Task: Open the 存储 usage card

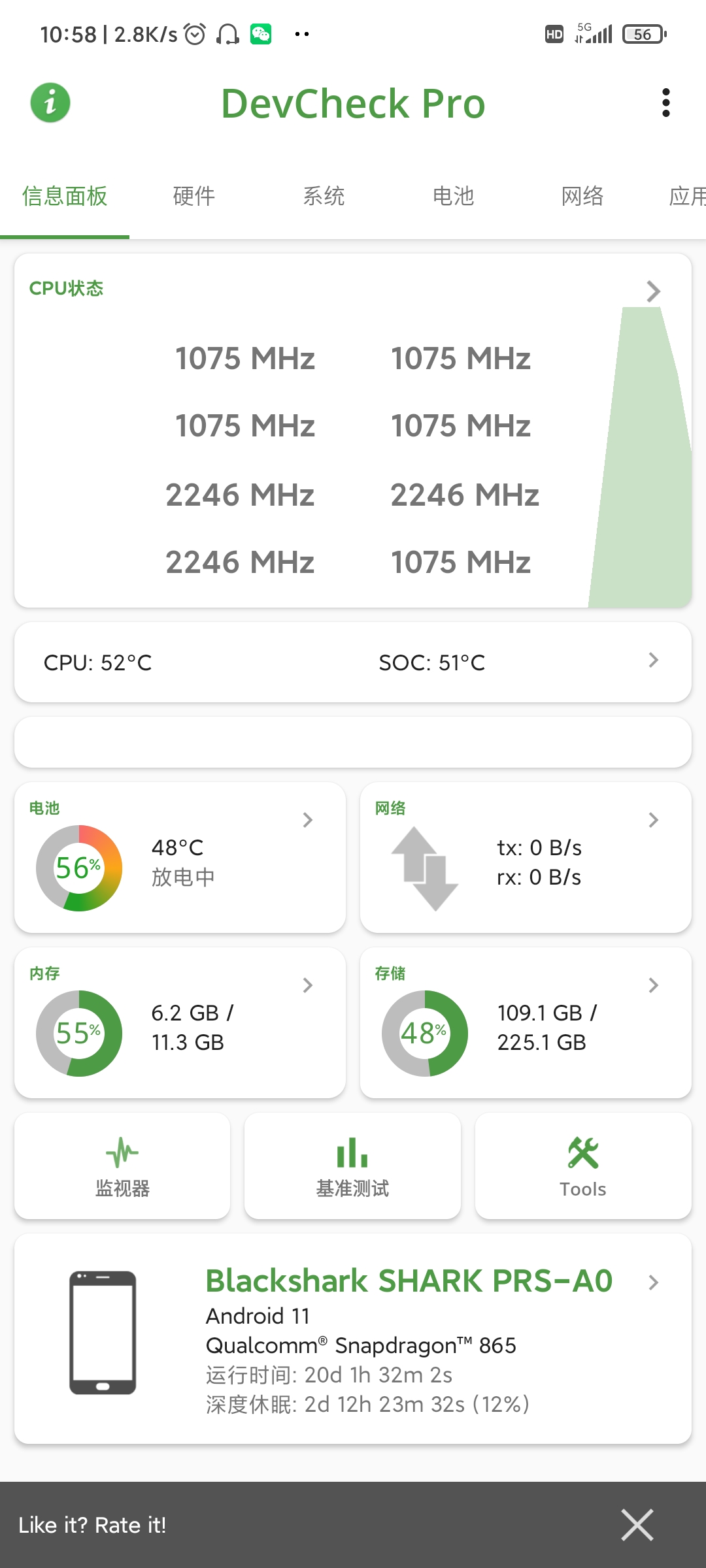Action: [526, 1023]
